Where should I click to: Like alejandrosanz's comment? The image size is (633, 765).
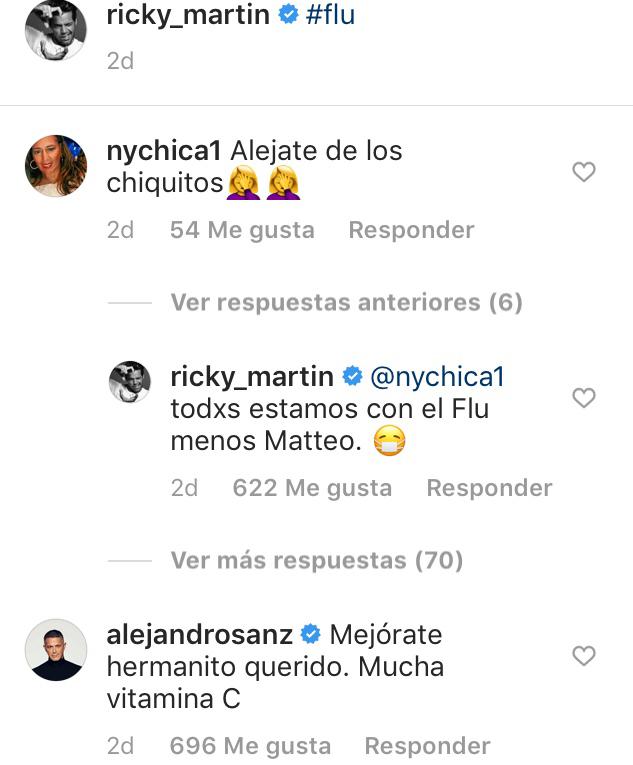pyautogui.click(x=583, y=656)
